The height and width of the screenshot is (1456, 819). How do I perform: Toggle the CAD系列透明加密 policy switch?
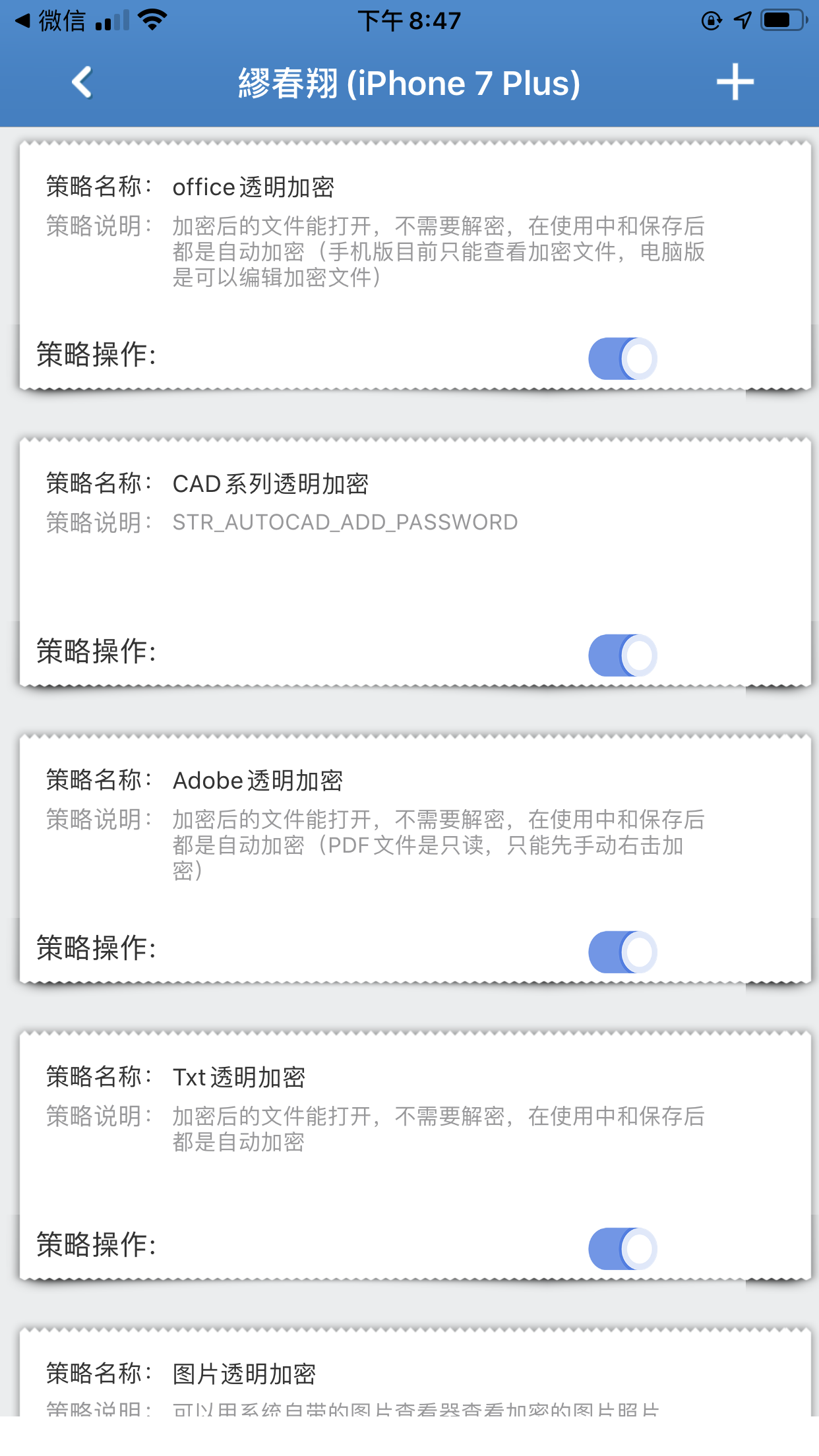tap(622, 655)
